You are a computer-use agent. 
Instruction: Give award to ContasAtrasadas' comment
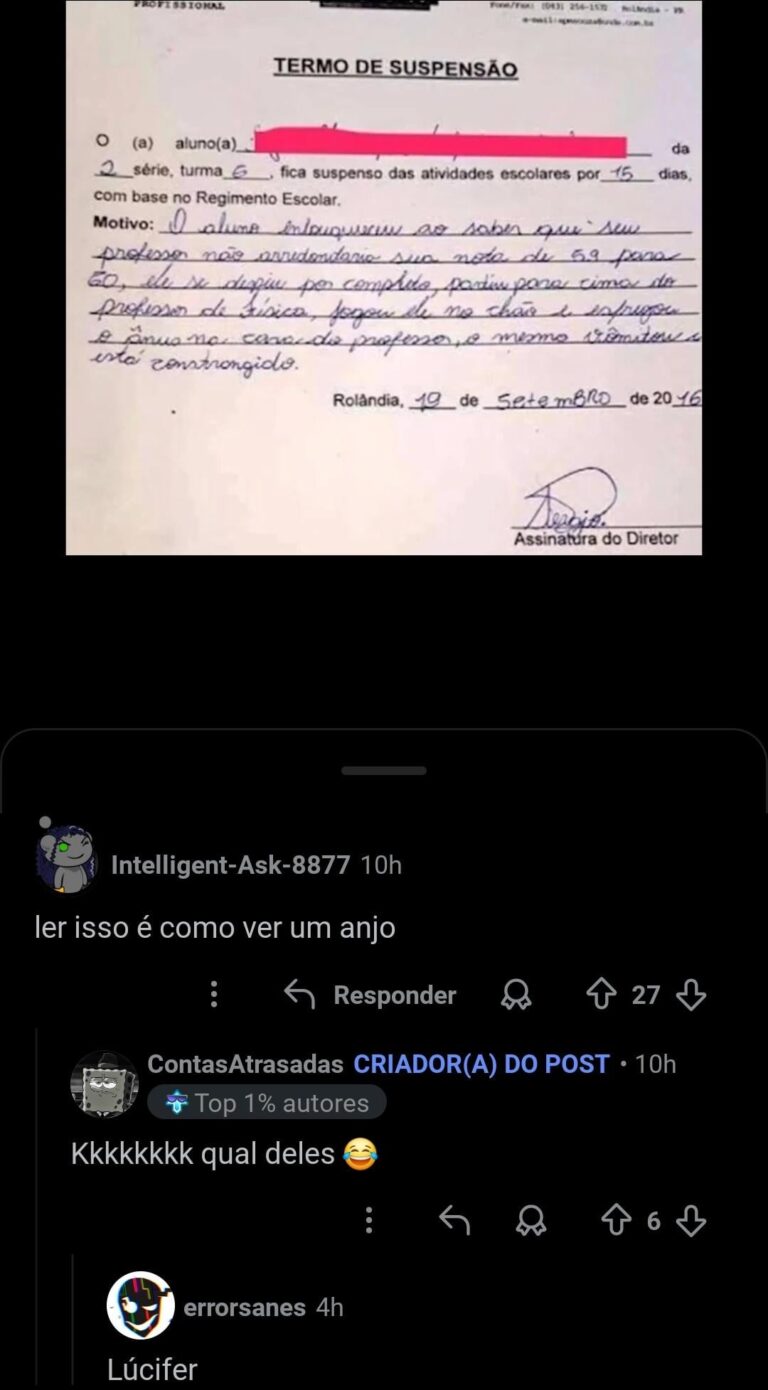click(531, 1220)
